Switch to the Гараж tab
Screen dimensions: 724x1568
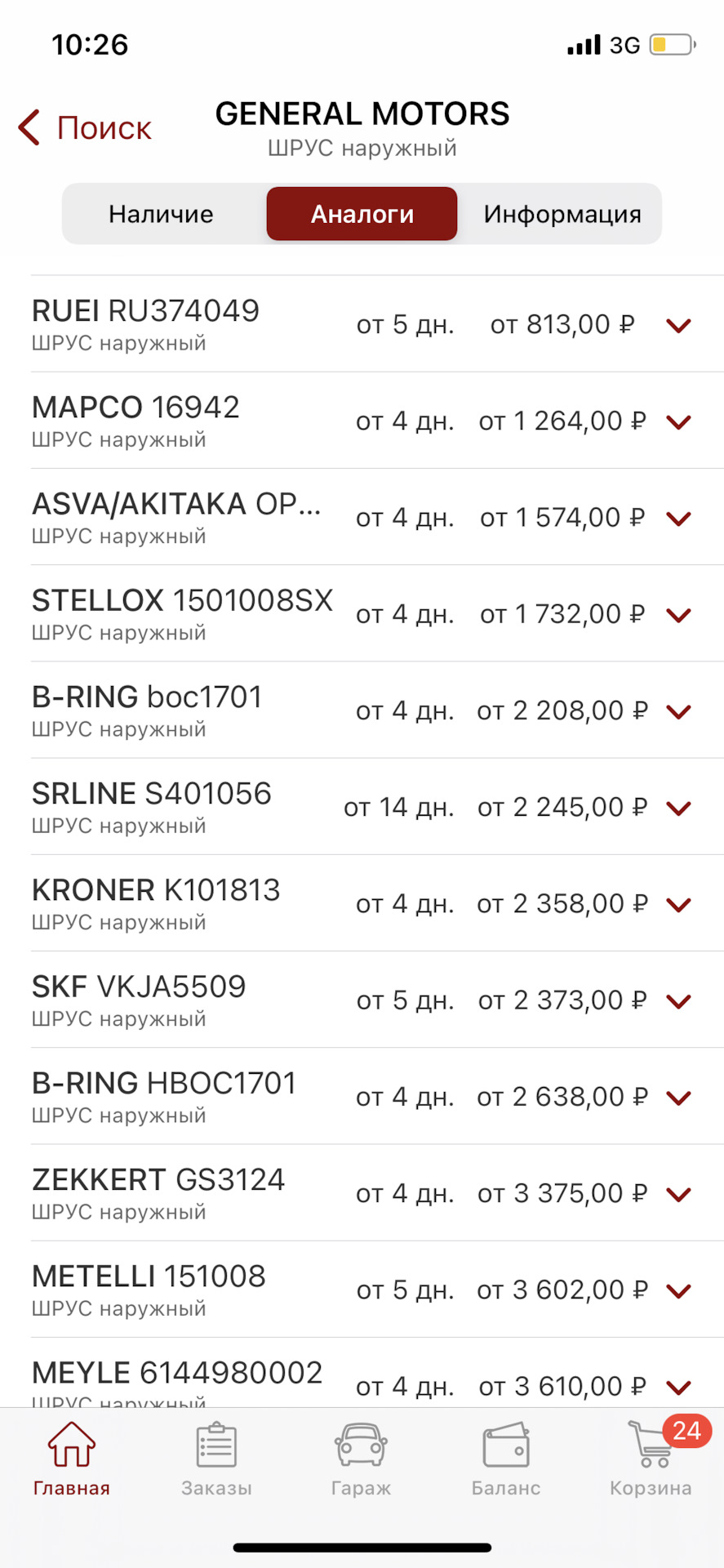pos(361,1459)
